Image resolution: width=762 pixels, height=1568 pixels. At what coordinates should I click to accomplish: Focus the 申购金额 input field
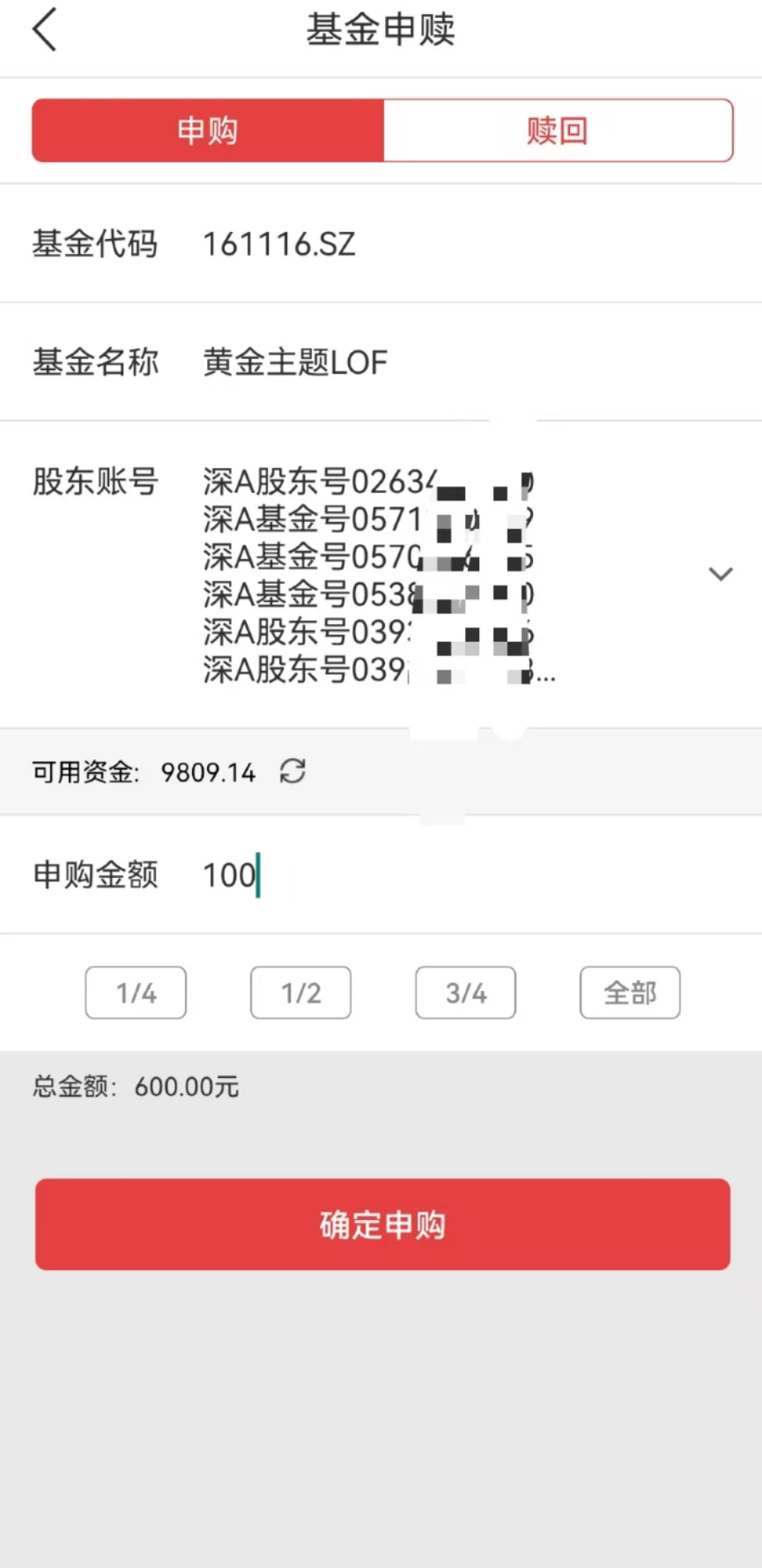click(425, 874)
